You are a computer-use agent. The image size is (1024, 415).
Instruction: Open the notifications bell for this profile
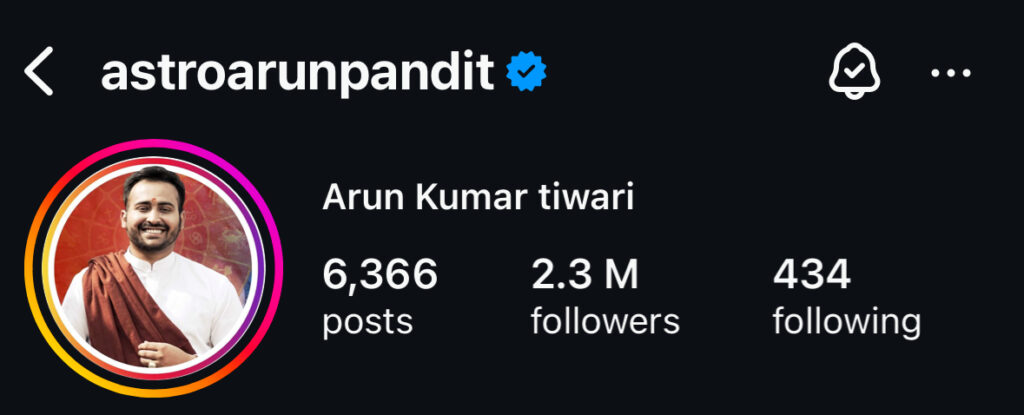pos(854,74)
